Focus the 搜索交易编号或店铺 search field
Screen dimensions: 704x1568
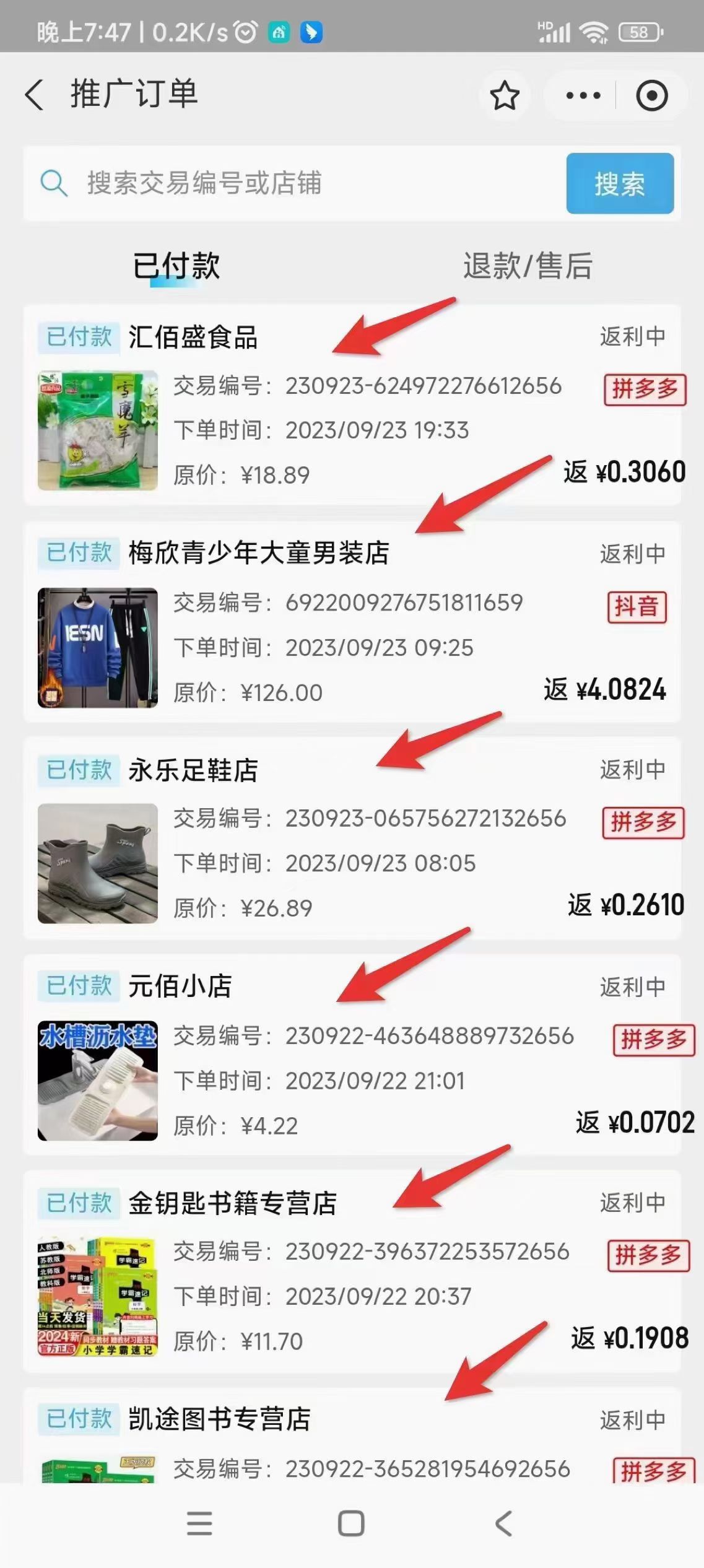click(x=310, y=183)
